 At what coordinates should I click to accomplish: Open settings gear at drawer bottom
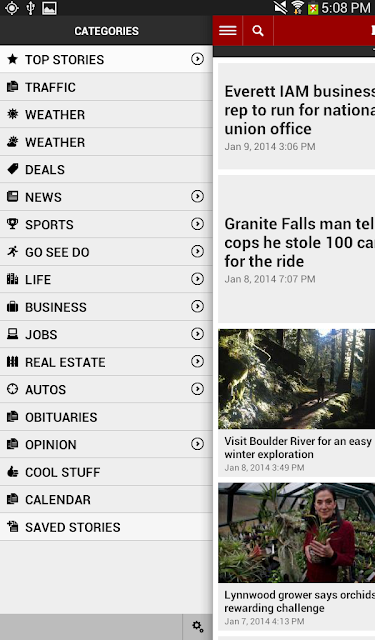[198, 627]
